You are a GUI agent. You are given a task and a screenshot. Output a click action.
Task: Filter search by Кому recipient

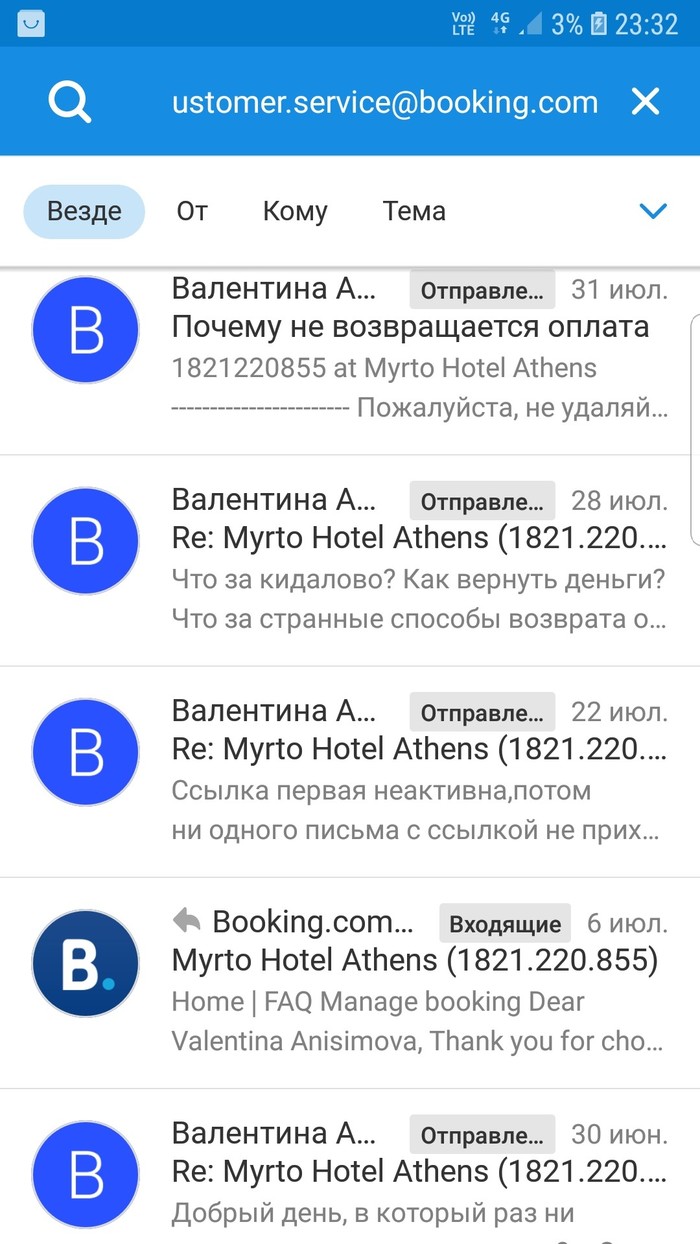point(295,211)
